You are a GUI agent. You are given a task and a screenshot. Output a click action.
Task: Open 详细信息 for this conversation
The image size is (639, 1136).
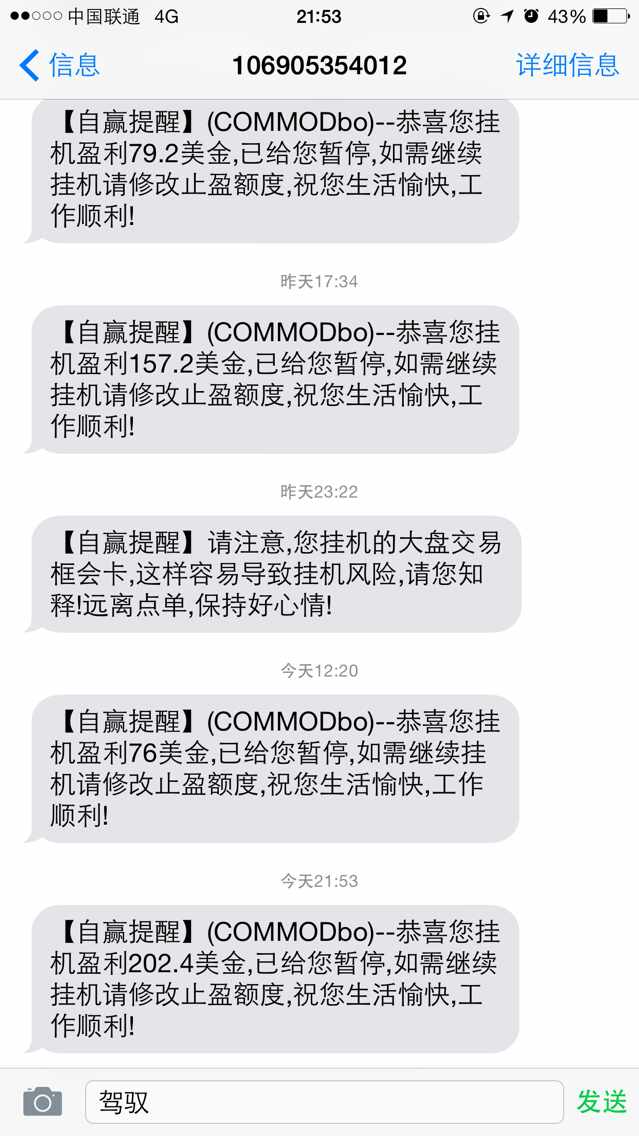coord(567,66)
